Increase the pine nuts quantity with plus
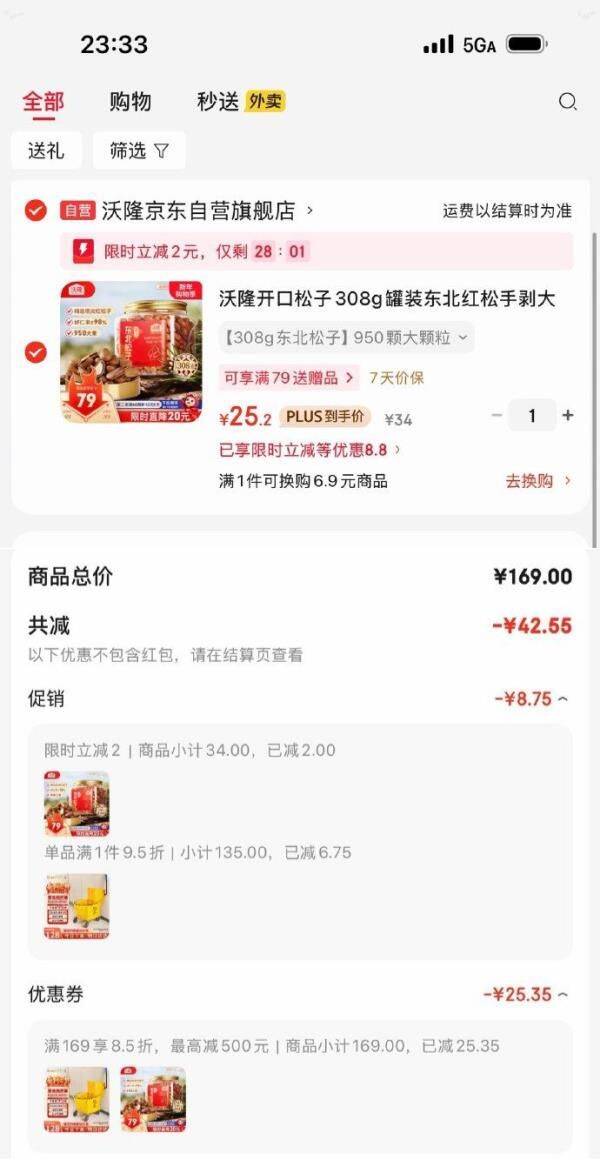 coord(568,416)
